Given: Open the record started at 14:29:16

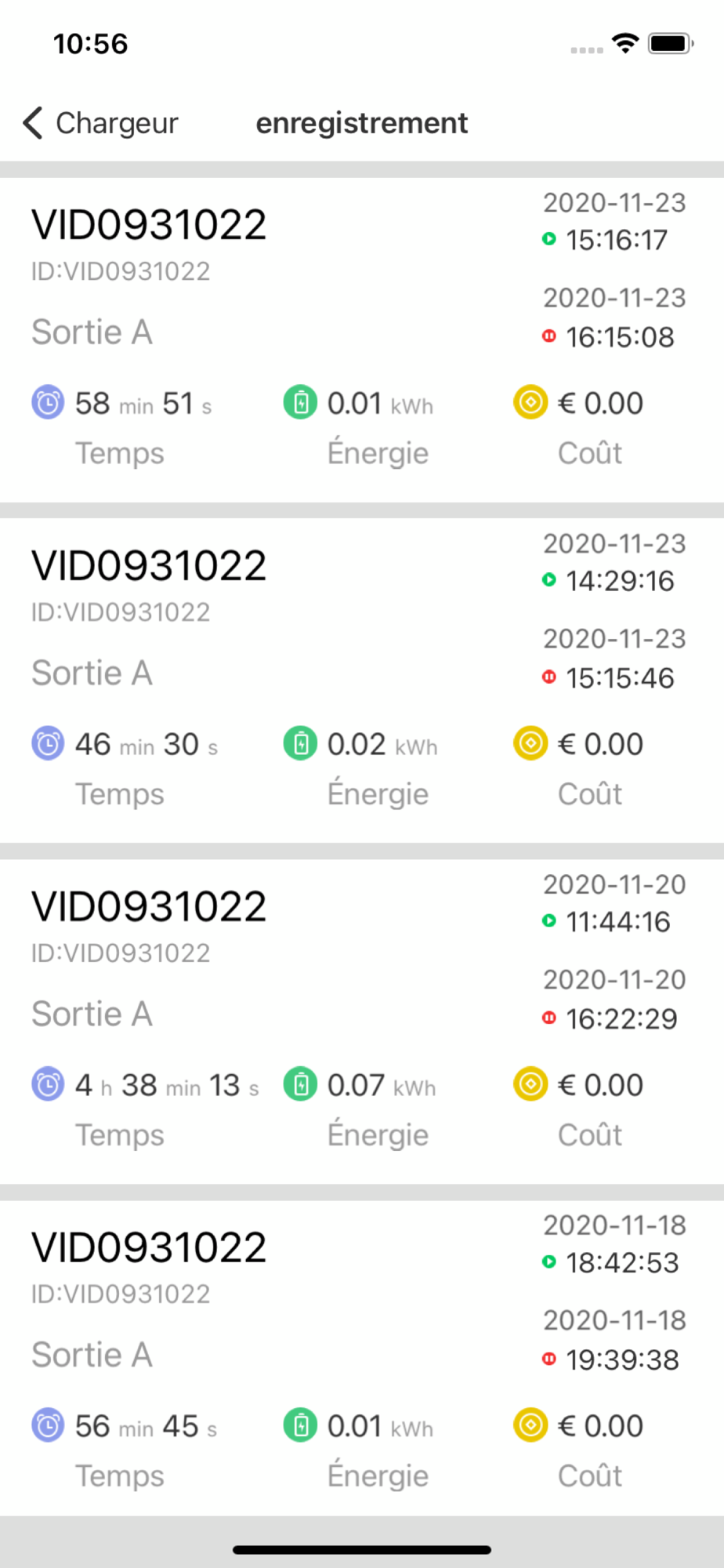Looking at the screenshot, I should [x=362, y=681].
